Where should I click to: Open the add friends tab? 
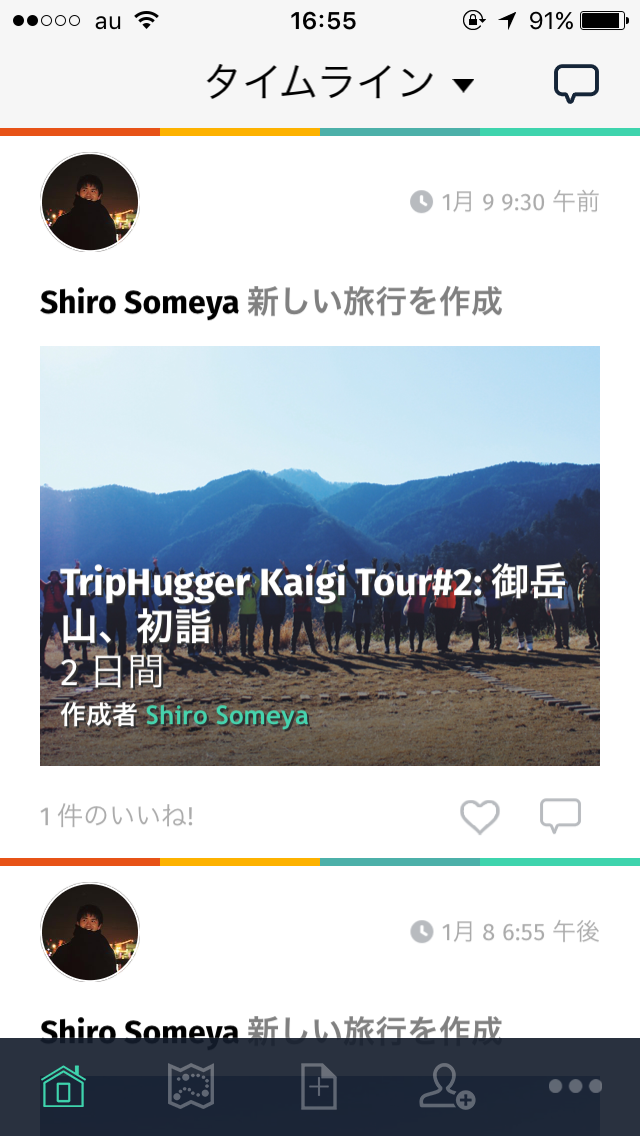(447, 1085)
